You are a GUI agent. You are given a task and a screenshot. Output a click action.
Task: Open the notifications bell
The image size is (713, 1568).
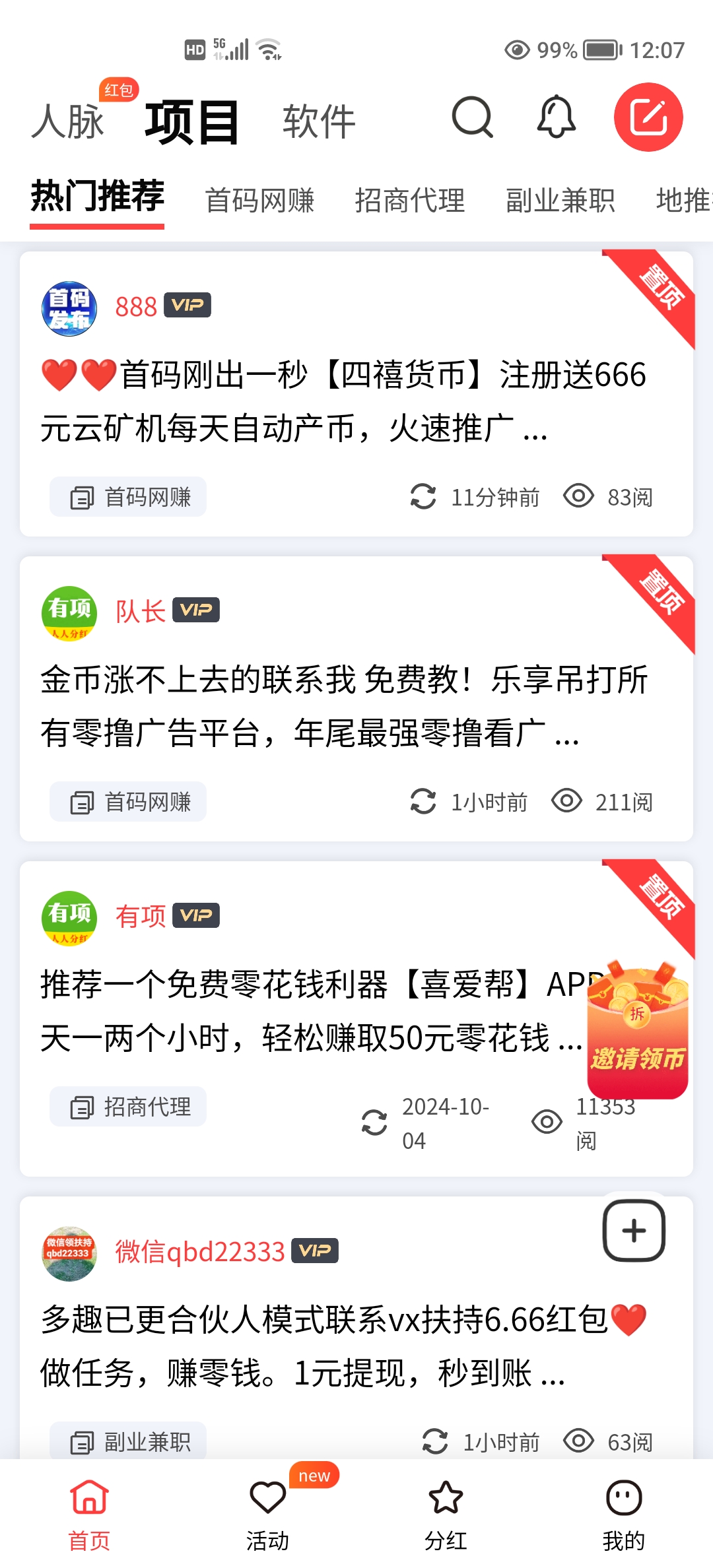click(556, 117)
